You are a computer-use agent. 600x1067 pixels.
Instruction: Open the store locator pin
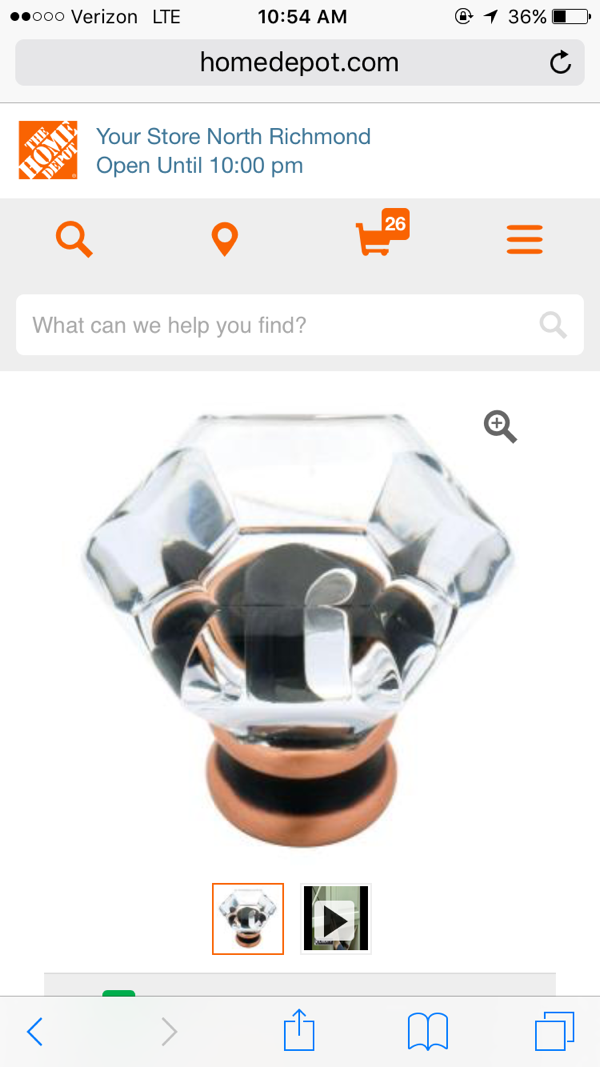(224, 240)
